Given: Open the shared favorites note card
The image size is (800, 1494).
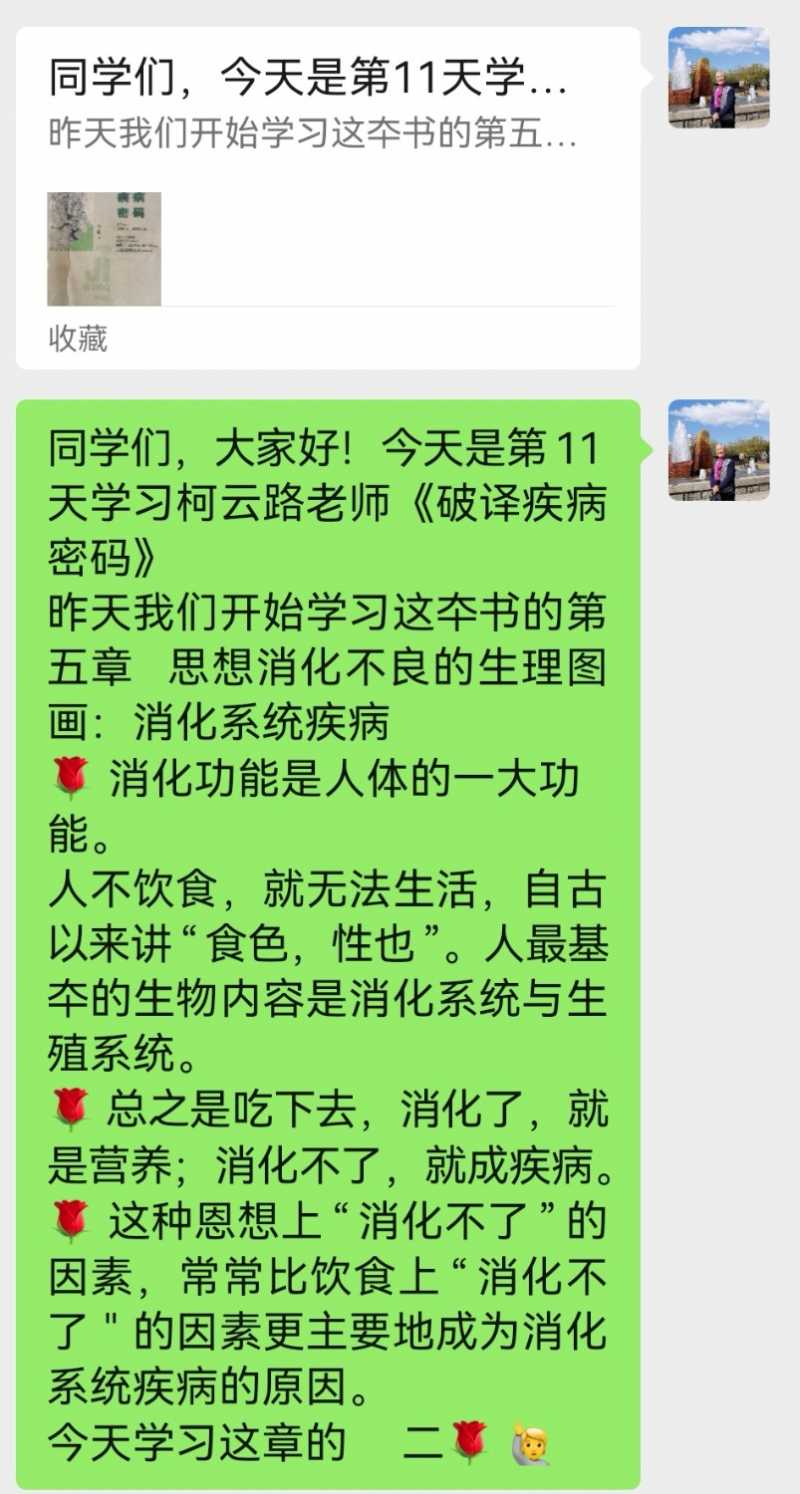Looking at the screenshot, I should coord(328,197).
